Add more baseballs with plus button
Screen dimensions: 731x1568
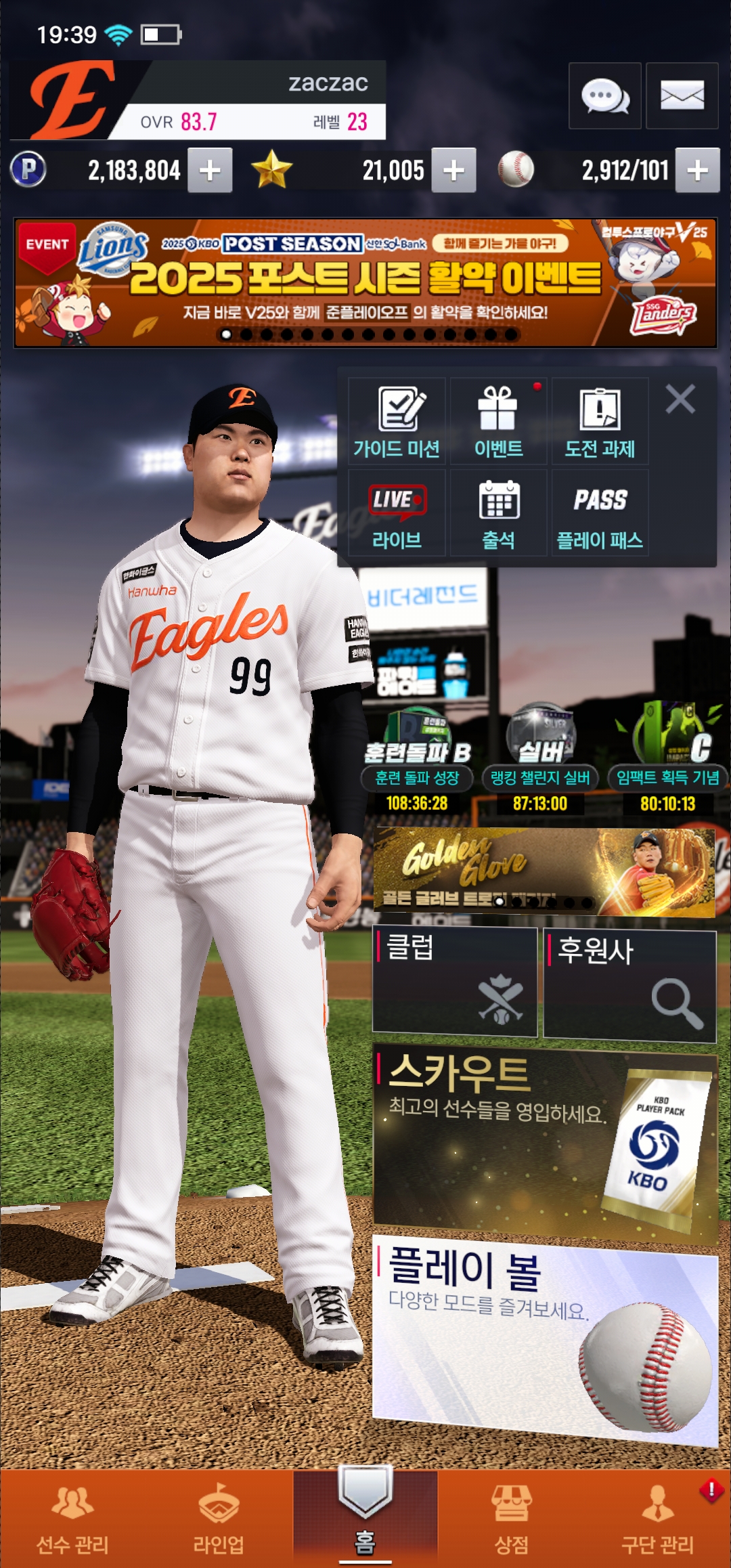click(697, 171)
